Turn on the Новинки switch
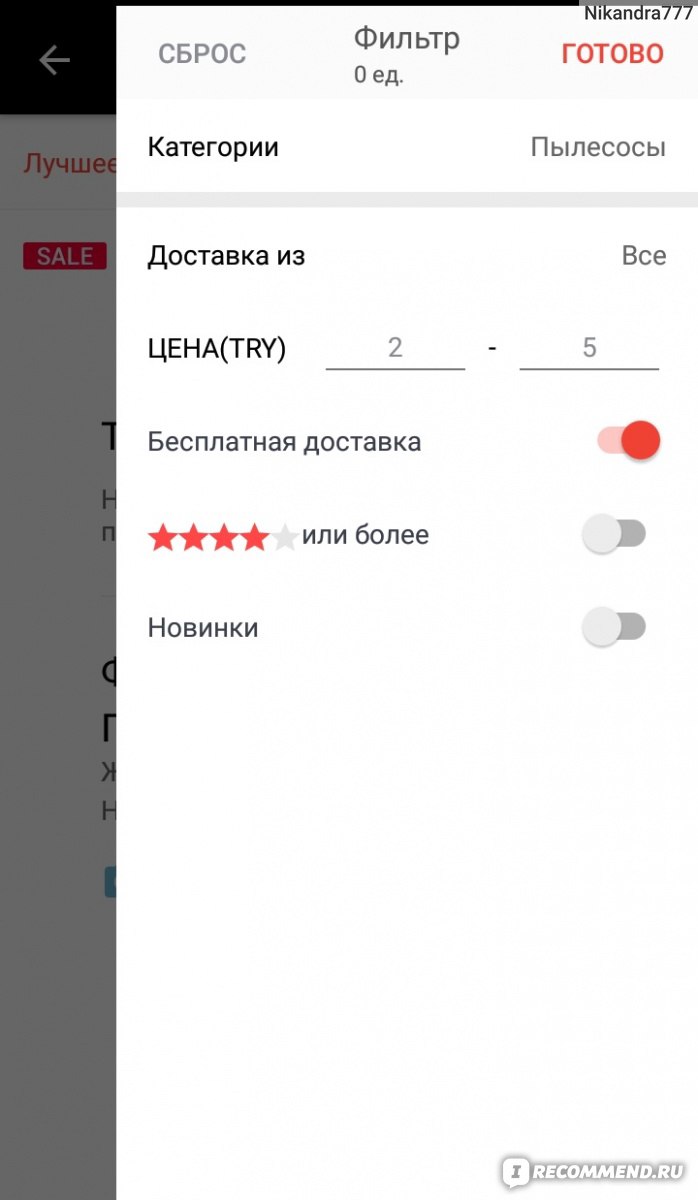This screenshot has height=1200, width=698. point(614,628)
